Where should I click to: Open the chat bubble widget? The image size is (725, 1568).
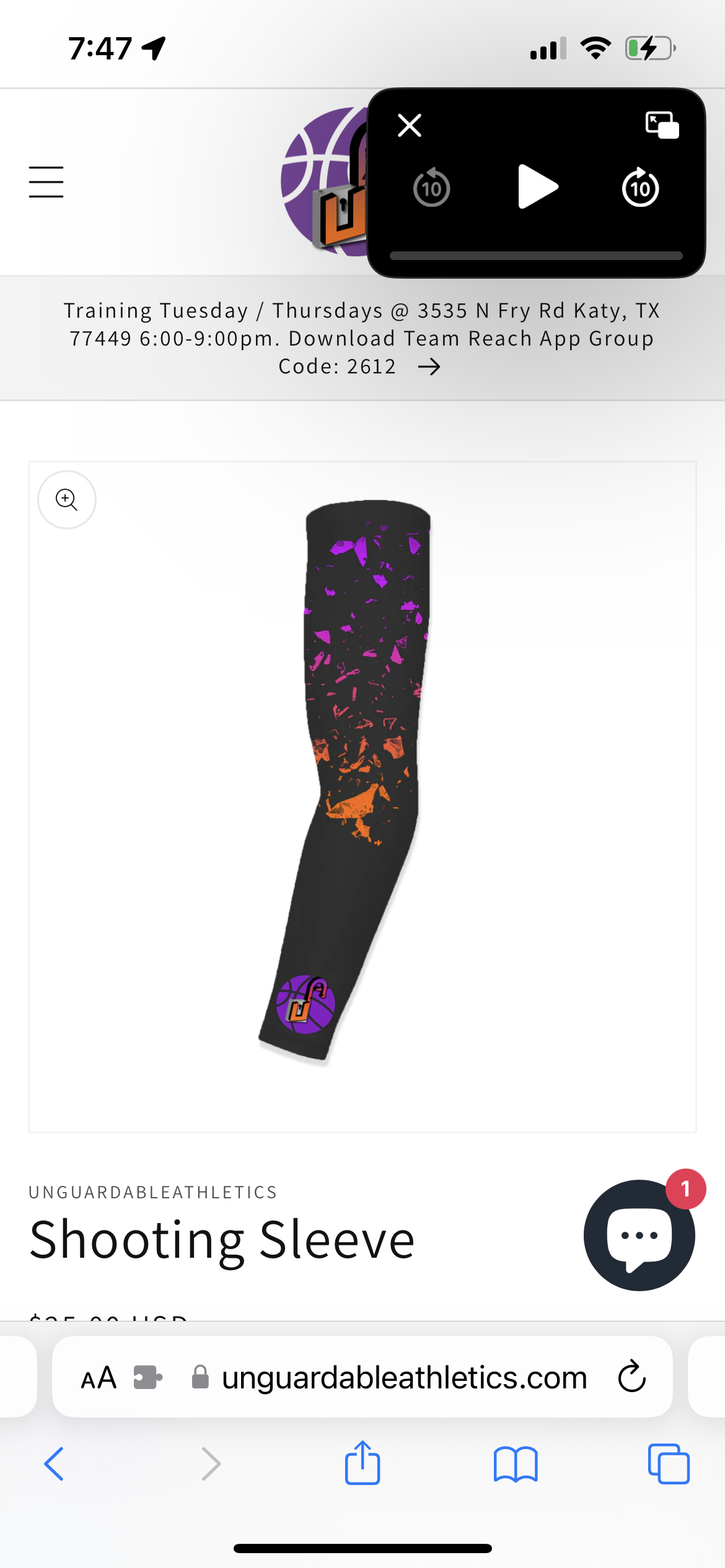pyautogui.click(x=639, y=1235)
